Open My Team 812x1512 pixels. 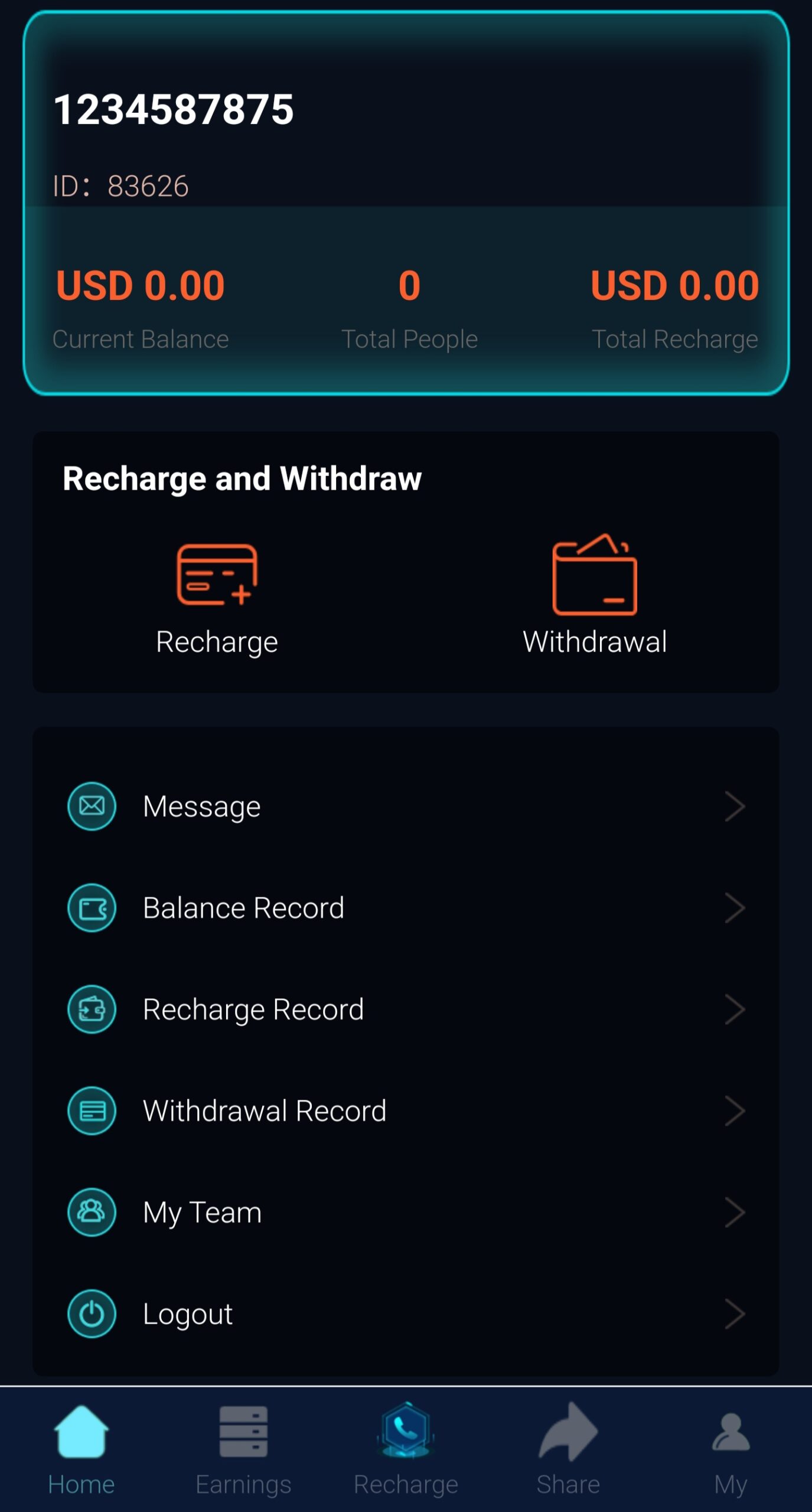[406, 1213]
